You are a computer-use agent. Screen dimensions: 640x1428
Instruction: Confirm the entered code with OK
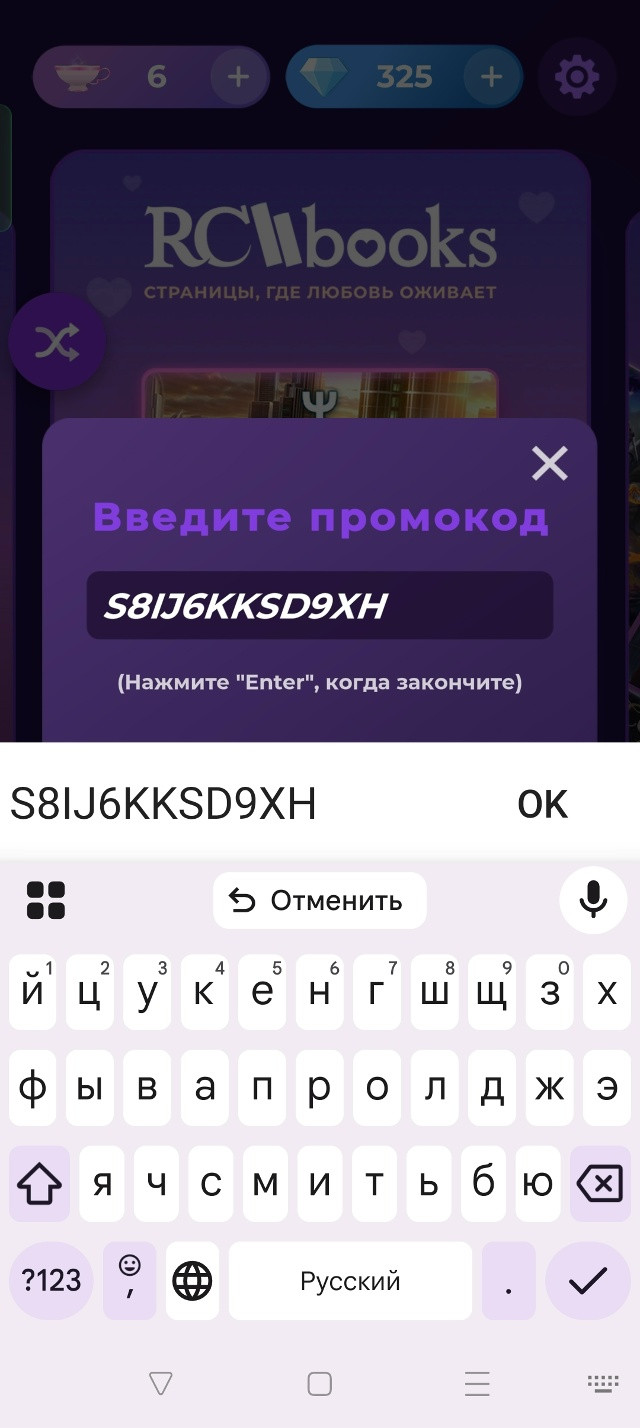click(542, 804)
